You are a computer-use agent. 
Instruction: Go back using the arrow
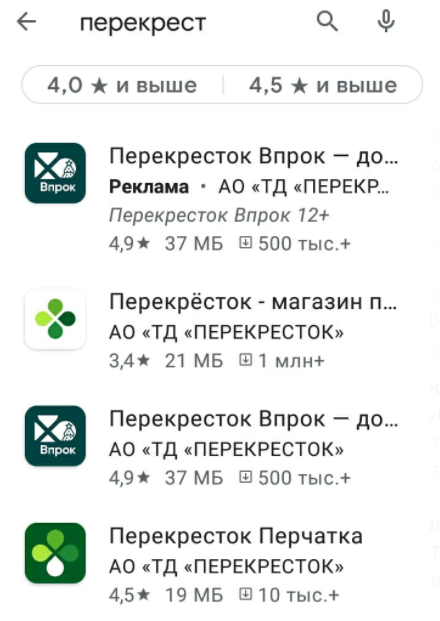click(x=26, y=22)
